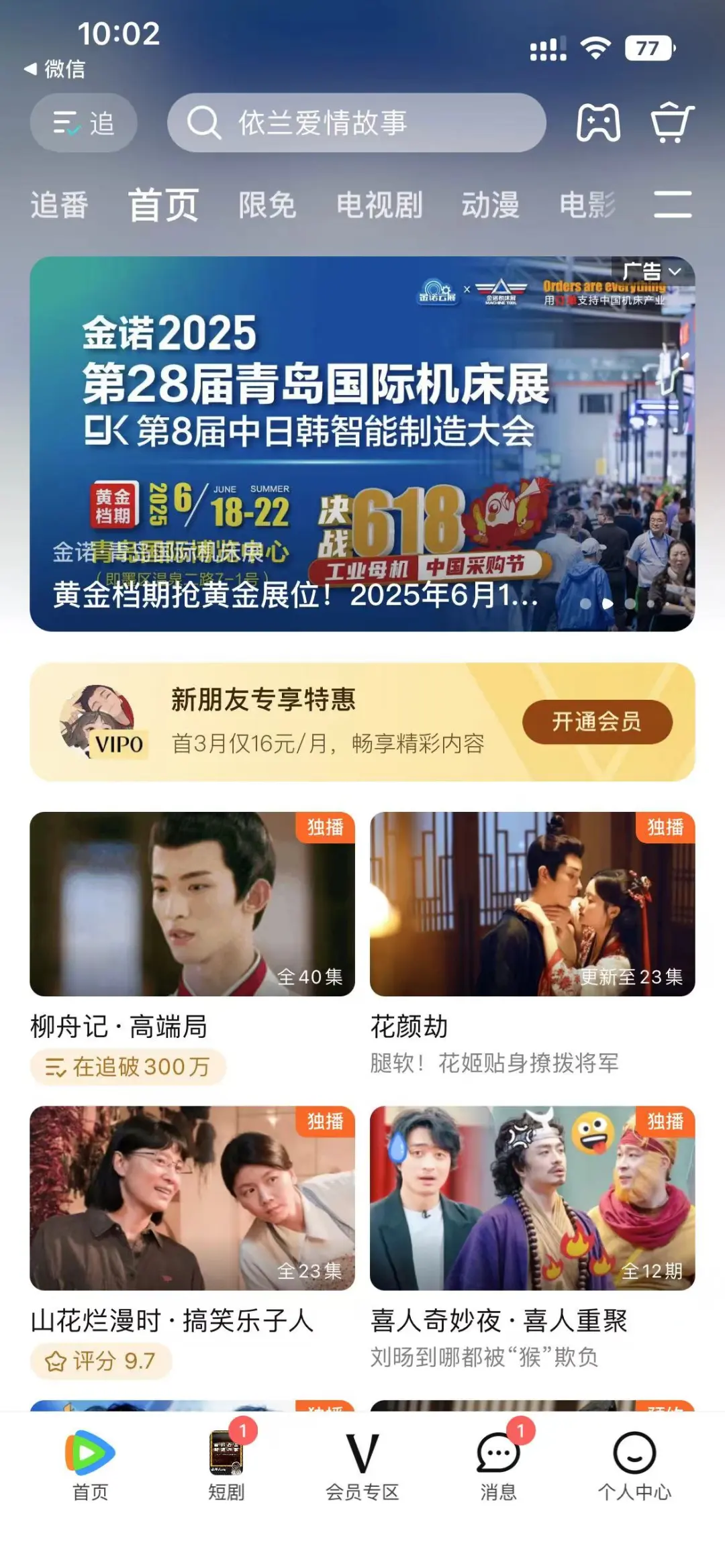Switch to the 限免 top tab
Screen dimensions: 725x1568
267,205
